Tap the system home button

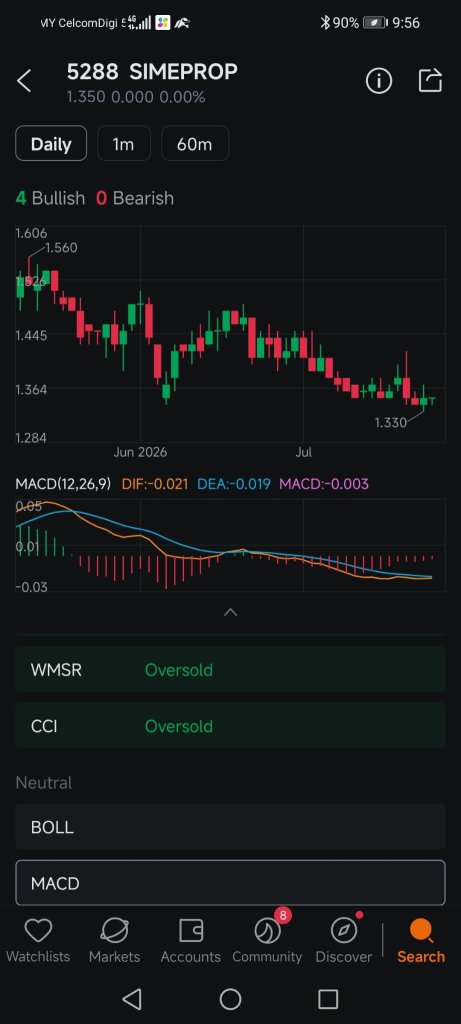pos(230,999)
